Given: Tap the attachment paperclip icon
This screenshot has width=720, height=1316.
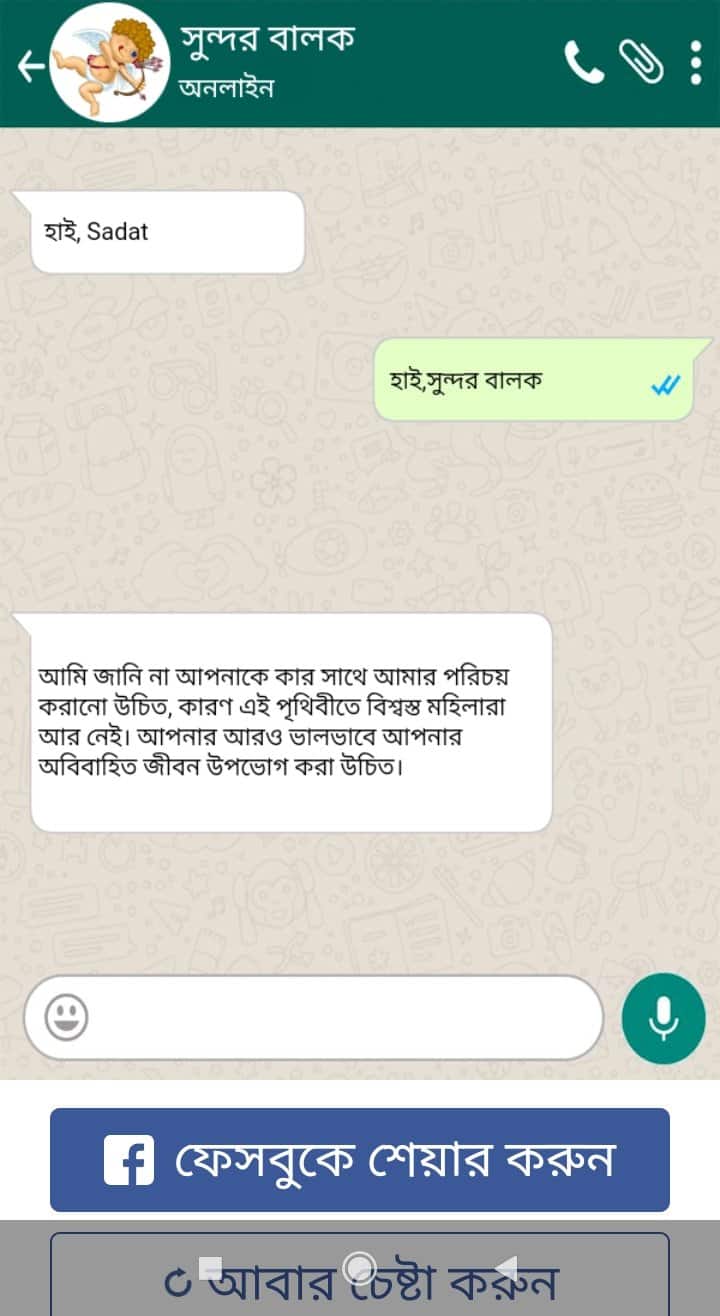Looking at the screenshot, I should (x=641, y=62).
